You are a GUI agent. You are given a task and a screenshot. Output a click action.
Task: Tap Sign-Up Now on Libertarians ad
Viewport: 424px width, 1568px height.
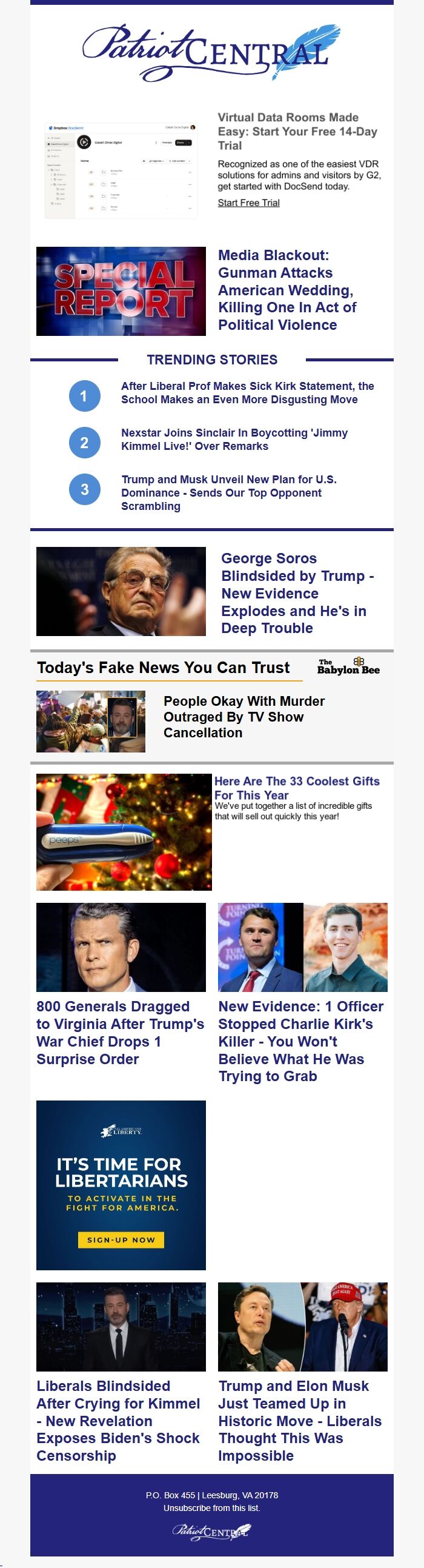point(121,1240)
